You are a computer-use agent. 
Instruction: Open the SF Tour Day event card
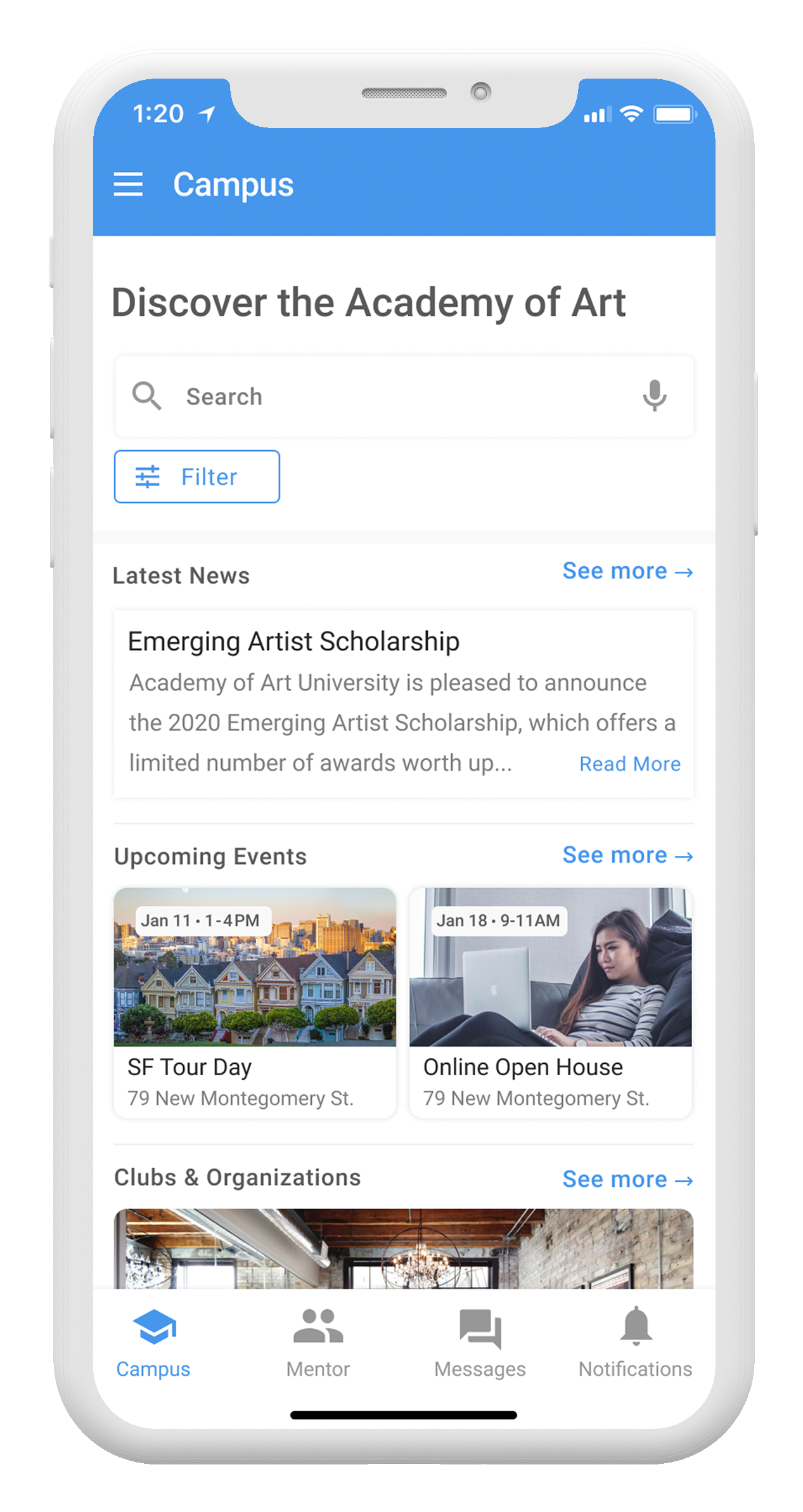[x=255, y=1002]
